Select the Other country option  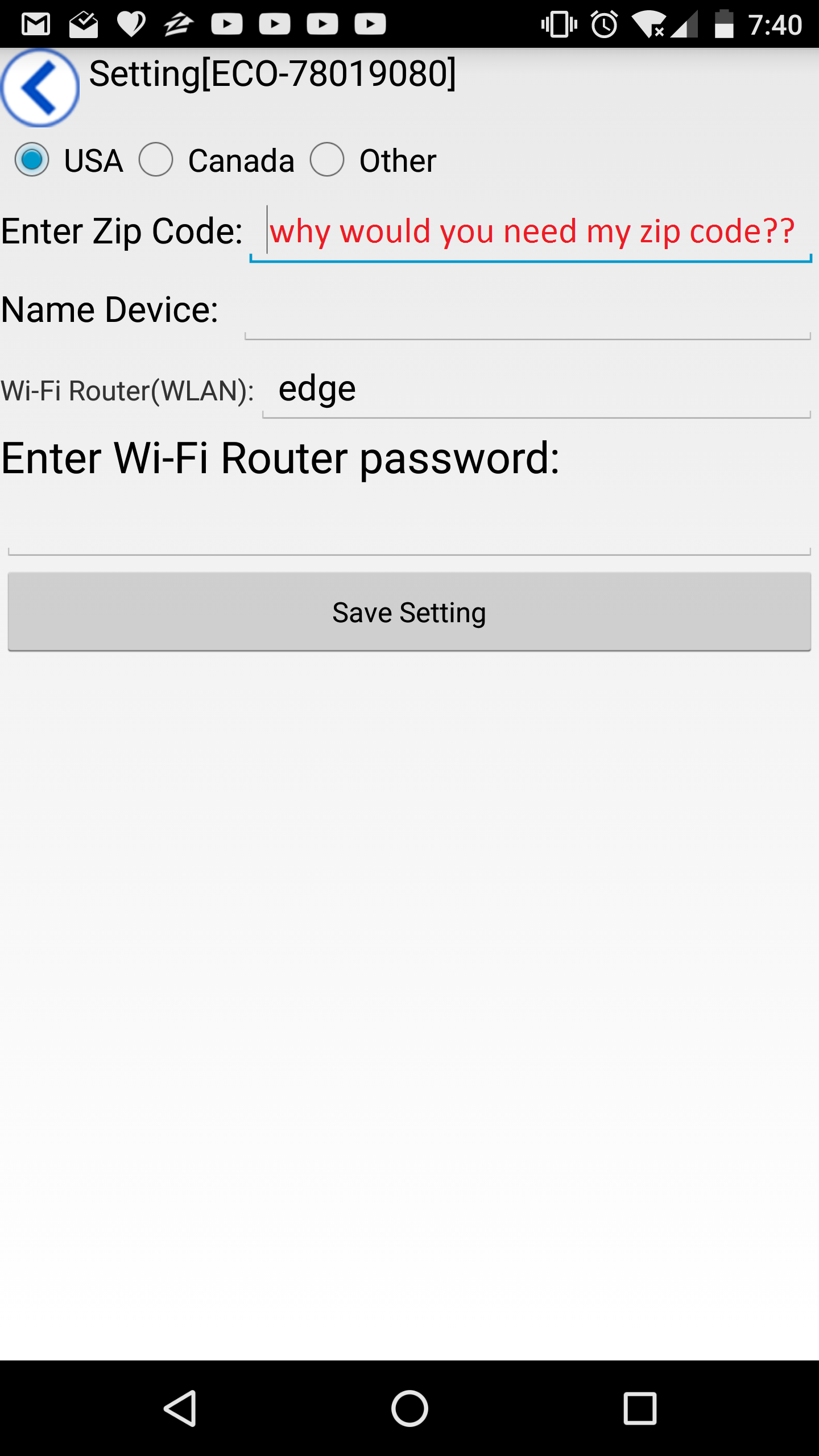[327, 160]
